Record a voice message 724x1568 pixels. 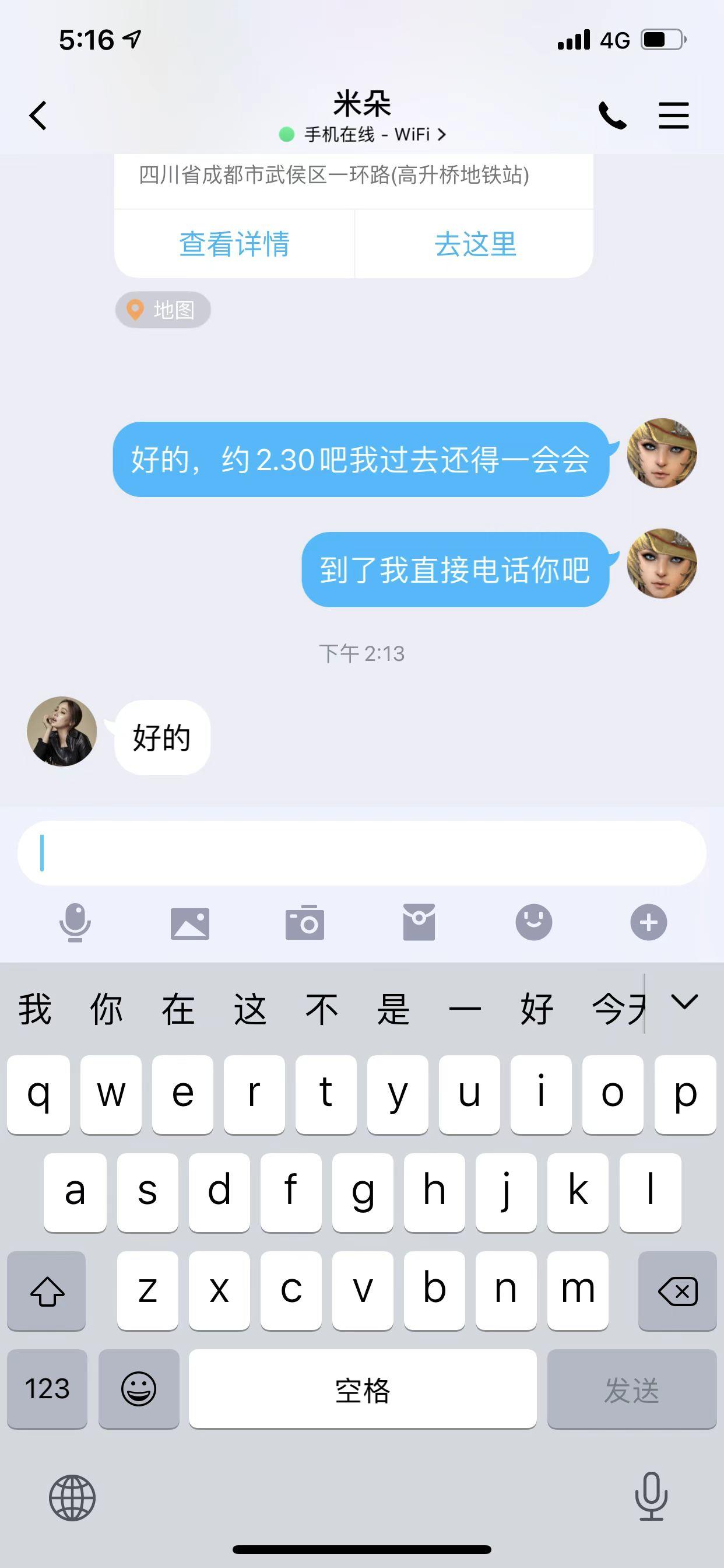coord(75,923)
